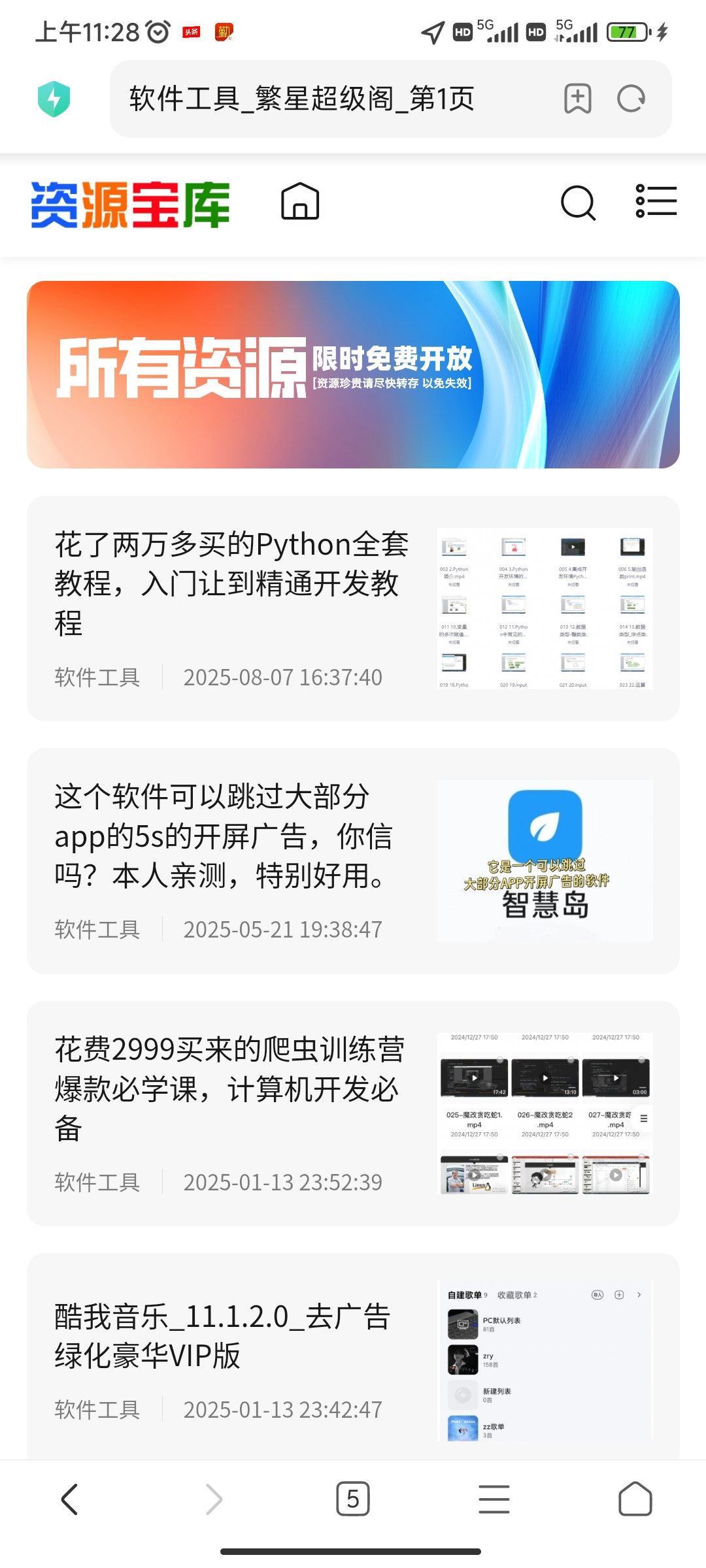Open the browser menu with three lines

(x=494, y=1499)
